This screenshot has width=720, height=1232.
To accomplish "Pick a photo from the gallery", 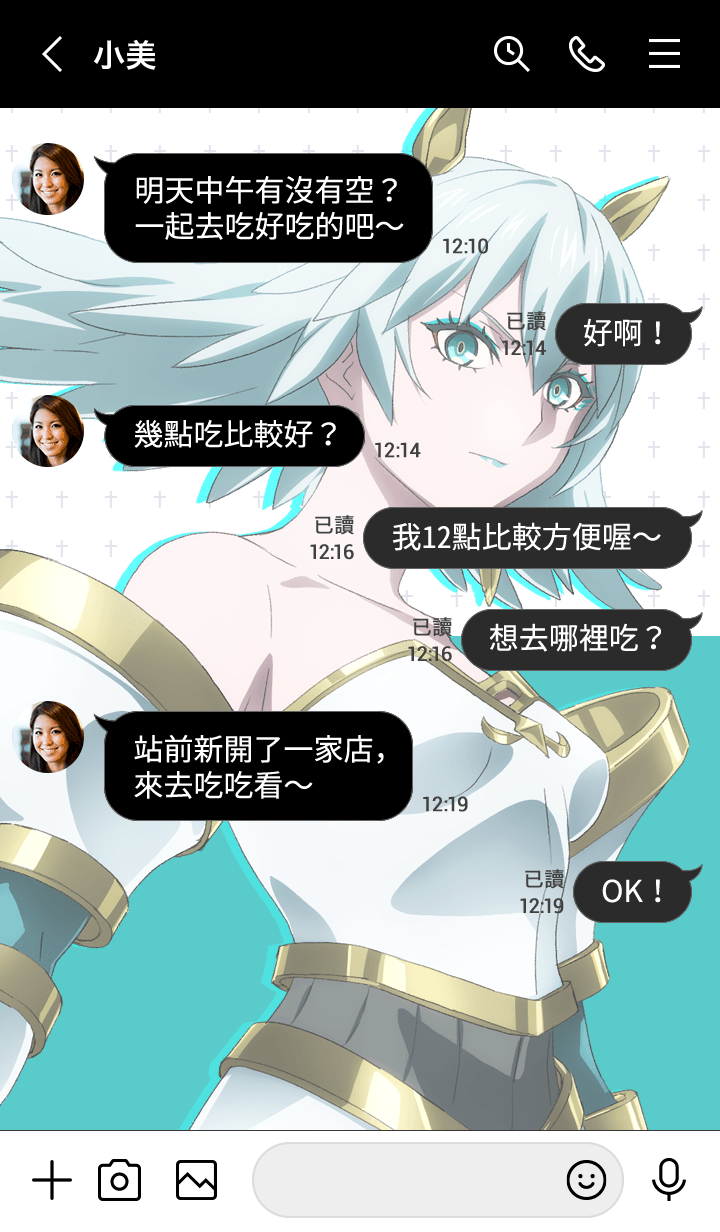I will pos(196,1181).
